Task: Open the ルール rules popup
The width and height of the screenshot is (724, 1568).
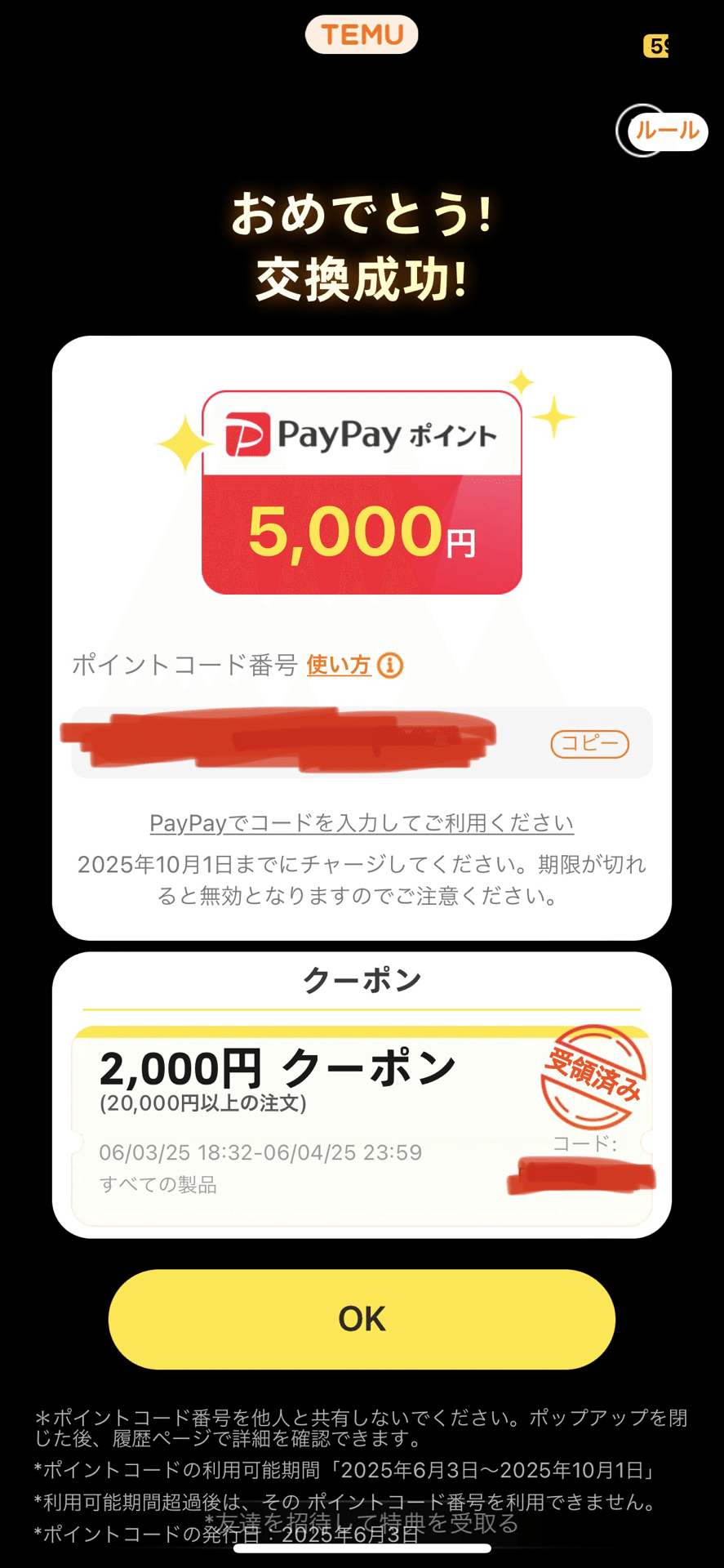Action: pos(667,131)
